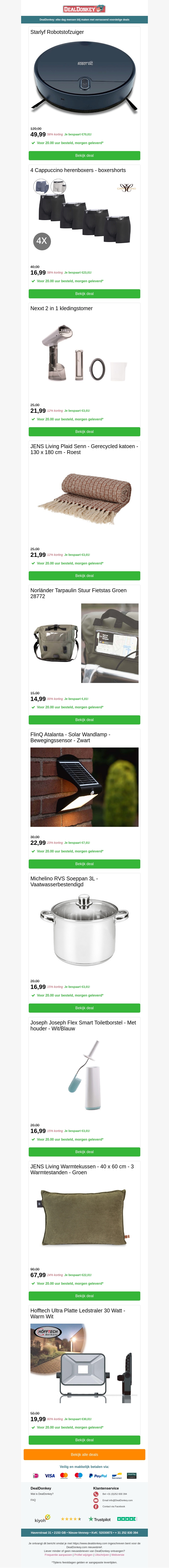This screenshot has width=169, height=1568.
Task: Open the Wat is DealDonkey? link
Action: coord(42,1494)
